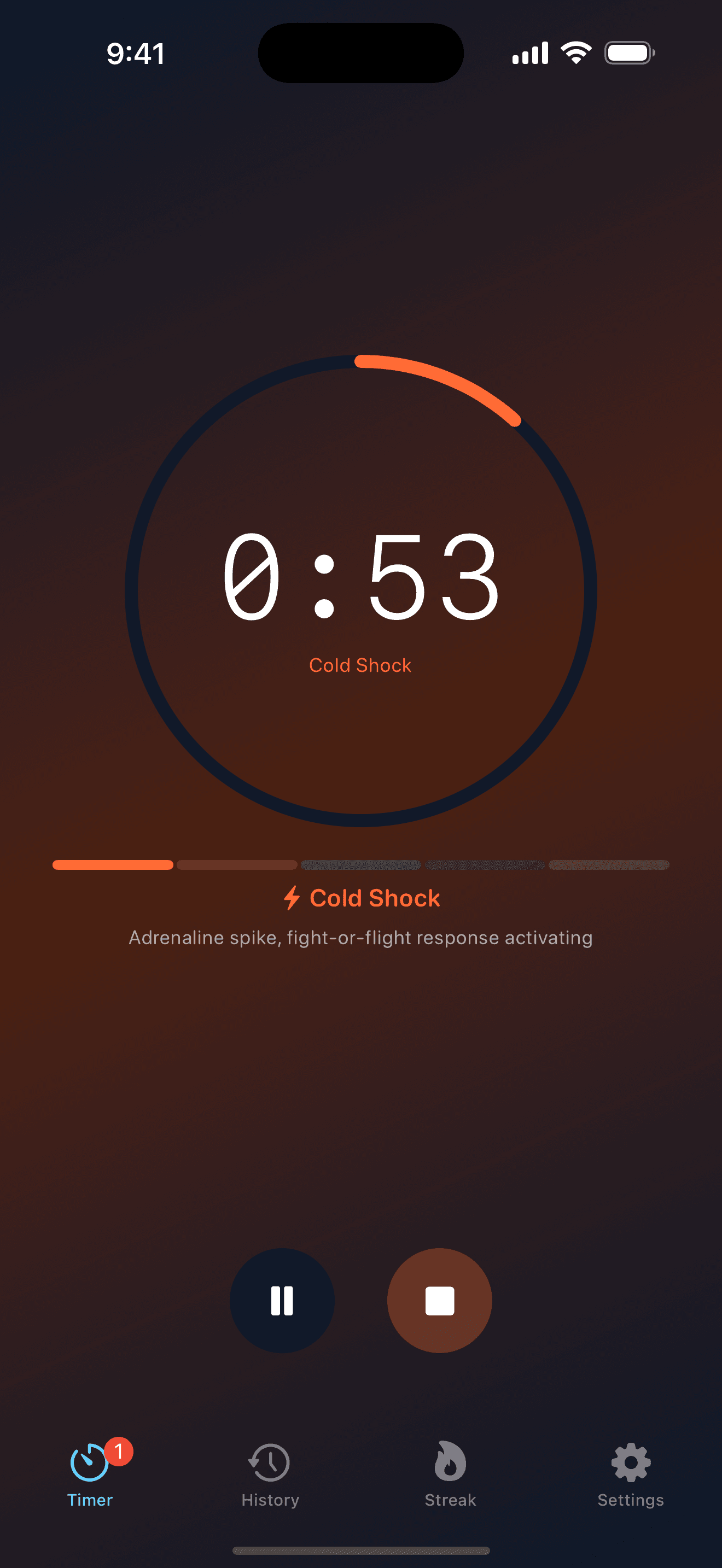Tap the adrenaline spike description text
The height and width of the screenshot is (1568, 722).
point(360,938)
